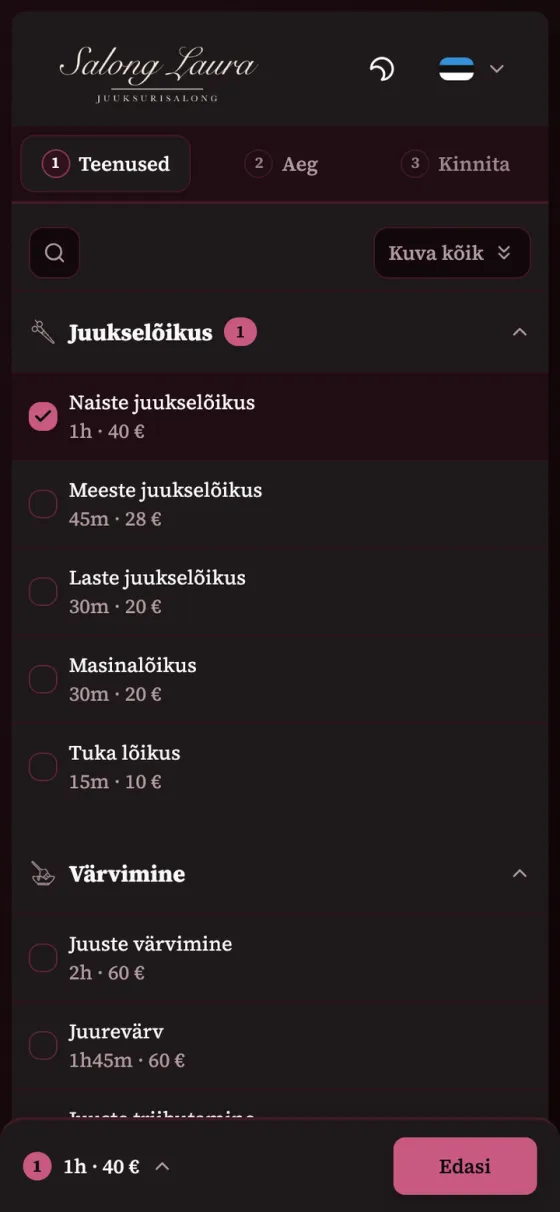Viewport: 560px width, 1212px height.
Task: Tap the half-moon theme icon in header
Action: (382, 69)
